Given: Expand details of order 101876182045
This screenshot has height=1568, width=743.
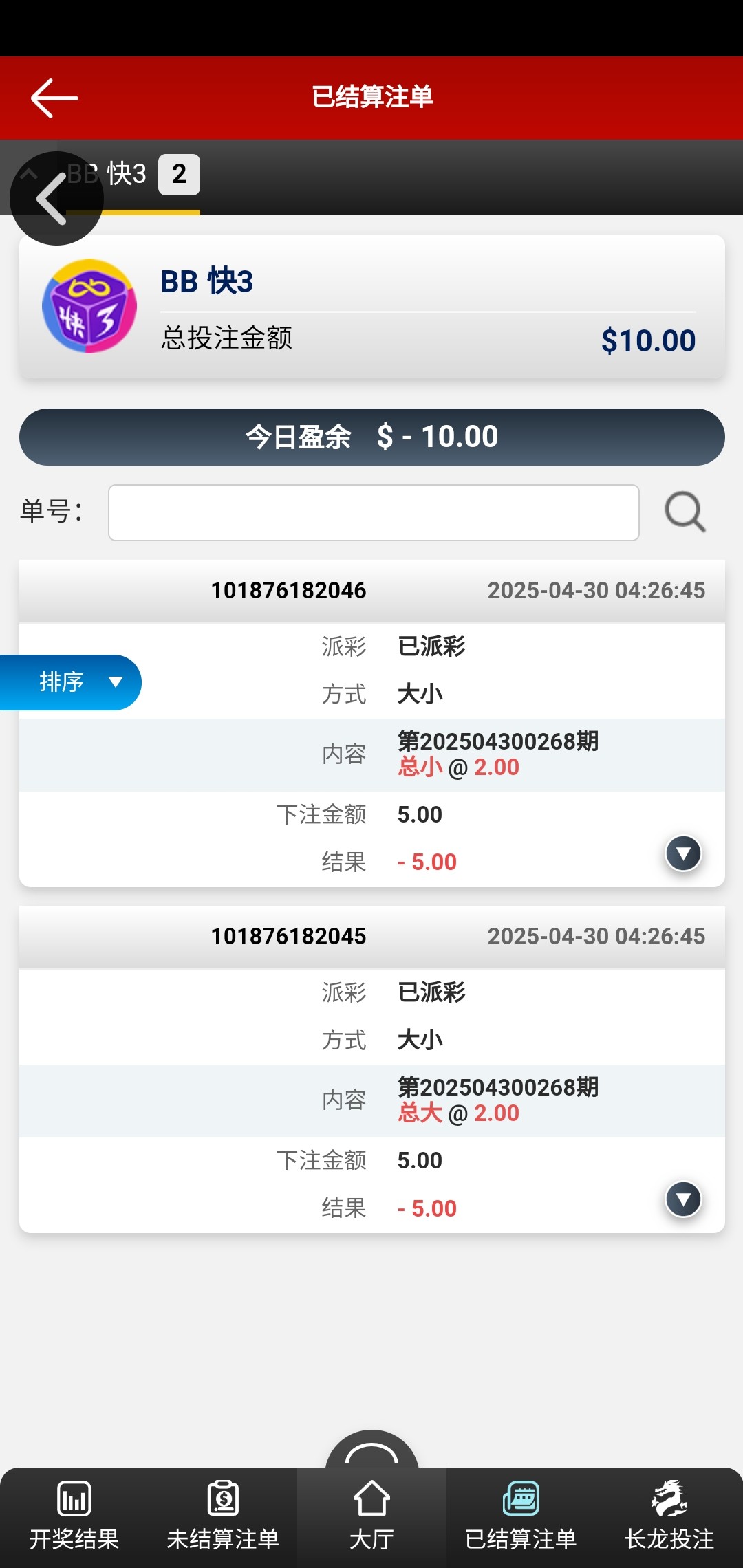Looking at the screenshot, I should click(683, 1199).
